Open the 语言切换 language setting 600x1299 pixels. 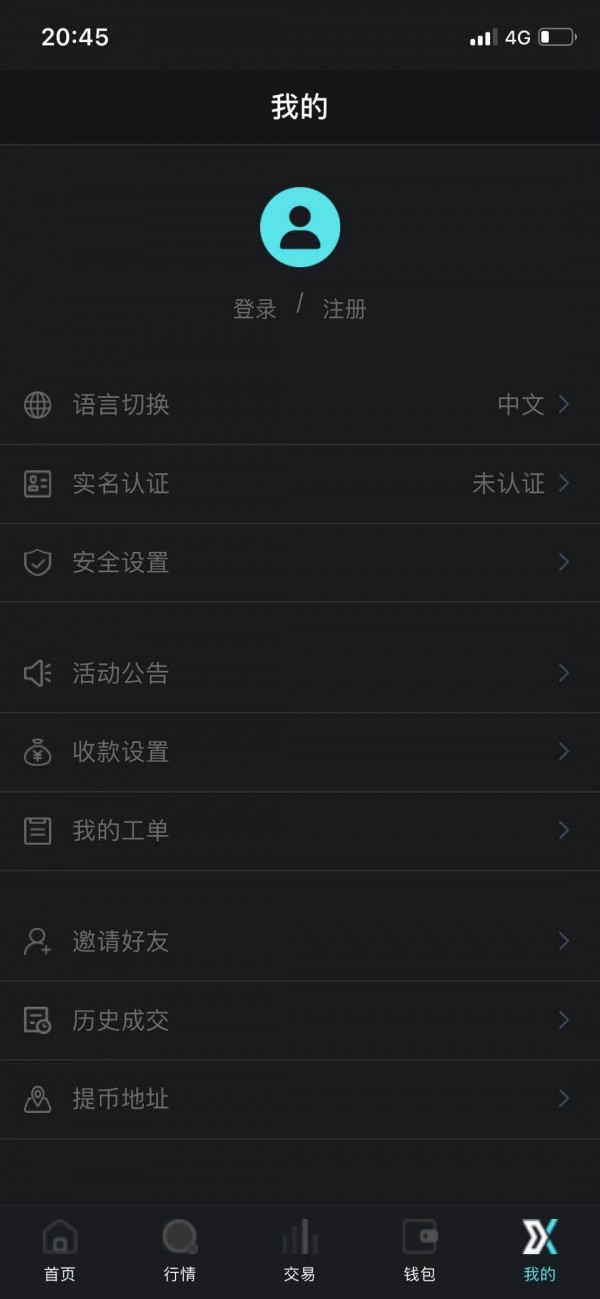[x=300, y=405]
